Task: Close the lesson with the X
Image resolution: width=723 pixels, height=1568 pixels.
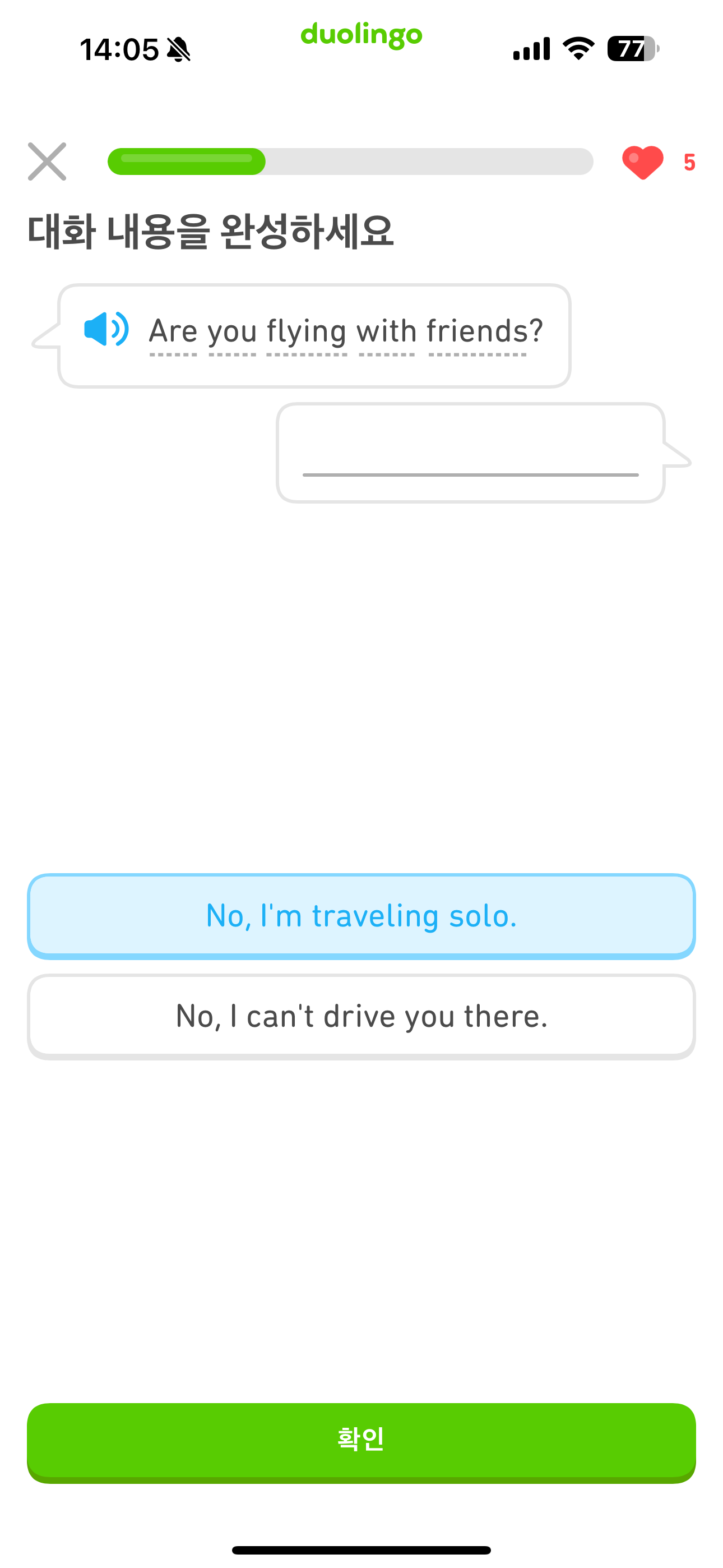Action: 47,162
